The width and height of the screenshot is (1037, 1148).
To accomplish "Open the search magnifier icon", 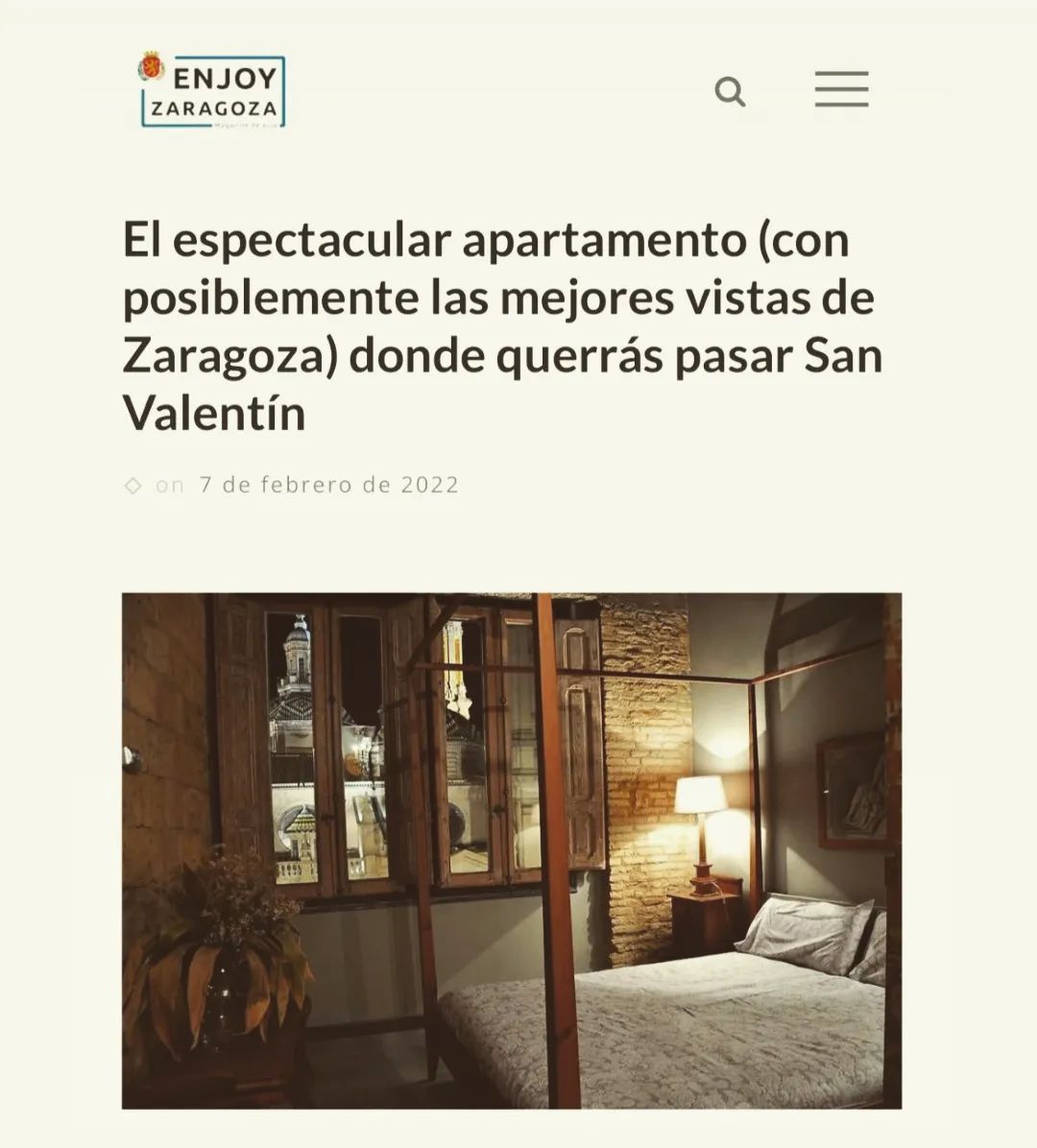I will point(730,92).
